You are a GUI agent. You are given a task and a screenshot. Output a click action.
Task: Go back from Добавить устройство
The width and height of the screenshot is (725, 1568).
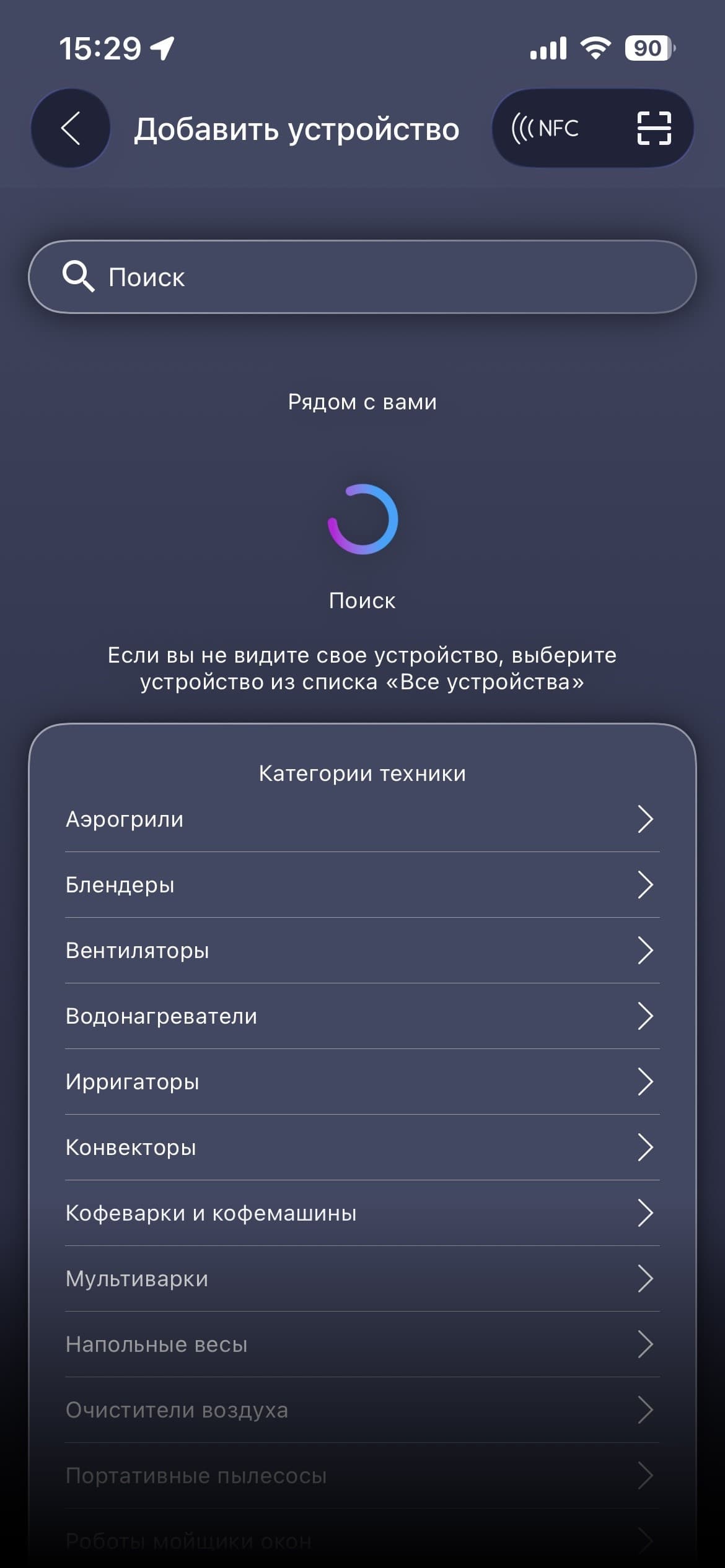click(x=71, y=128)
